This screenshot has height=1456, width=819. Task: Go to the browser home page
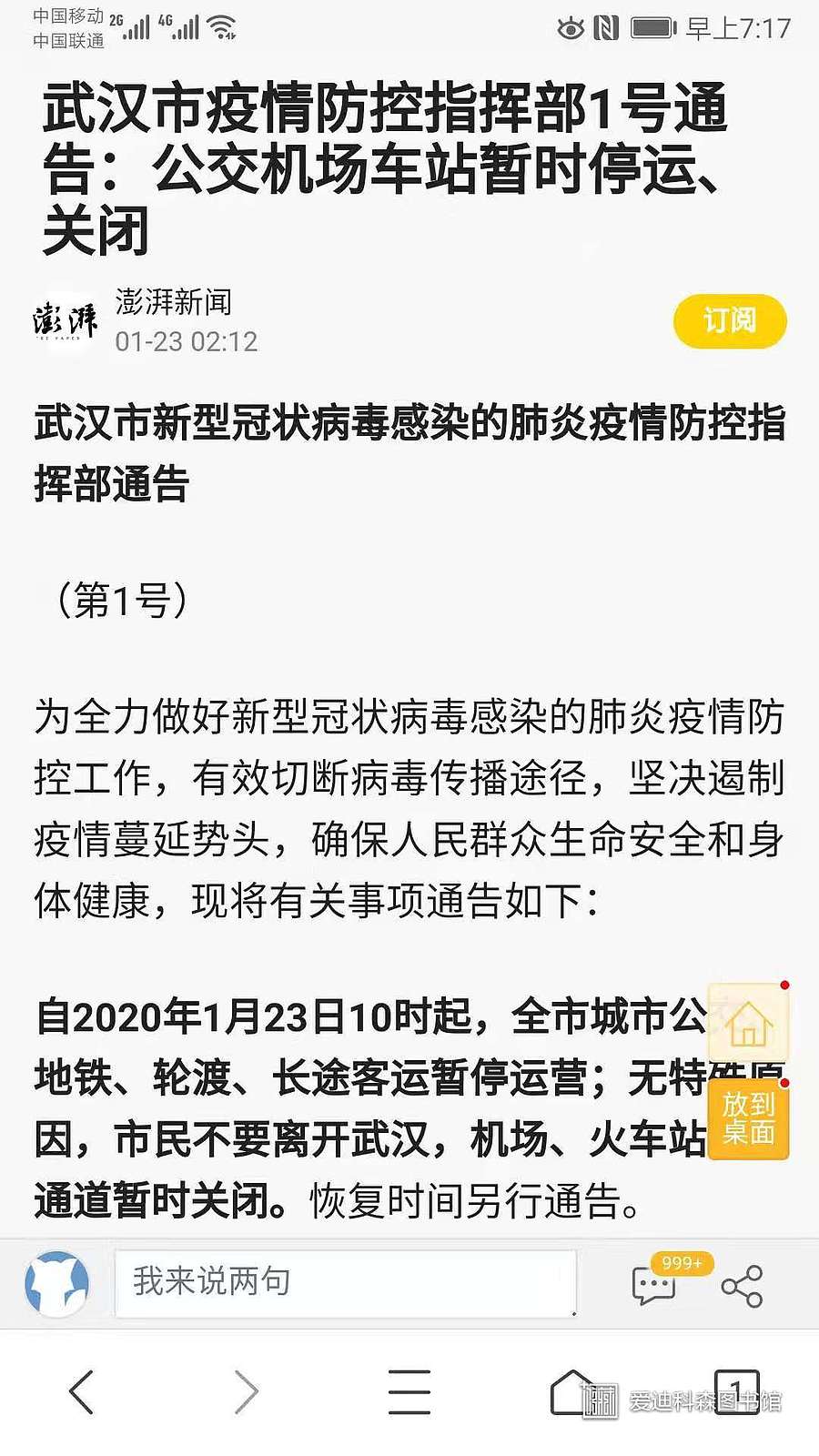(x=573, y=1392)
